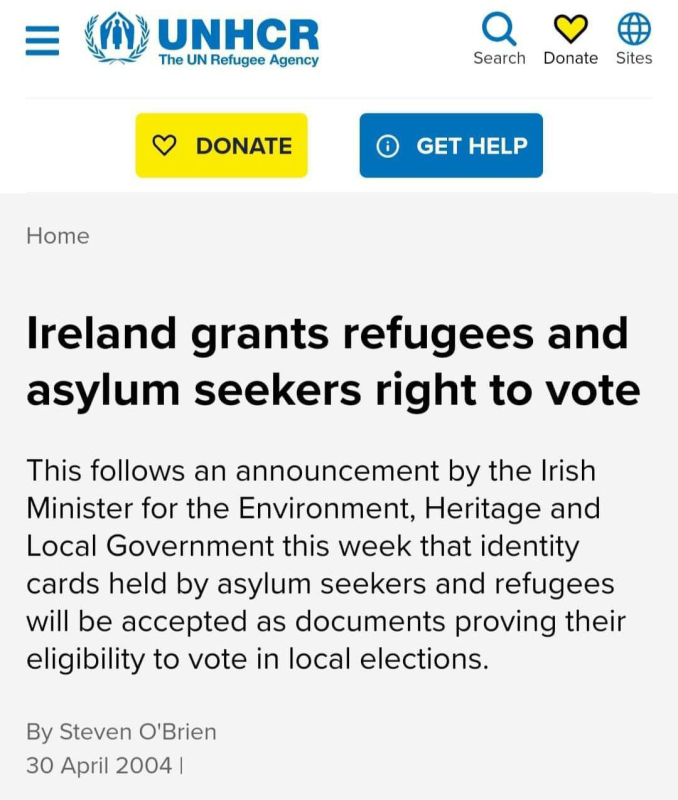Tap the heart Donate icon in header
The image size is (678, 800).
point(570,39)
